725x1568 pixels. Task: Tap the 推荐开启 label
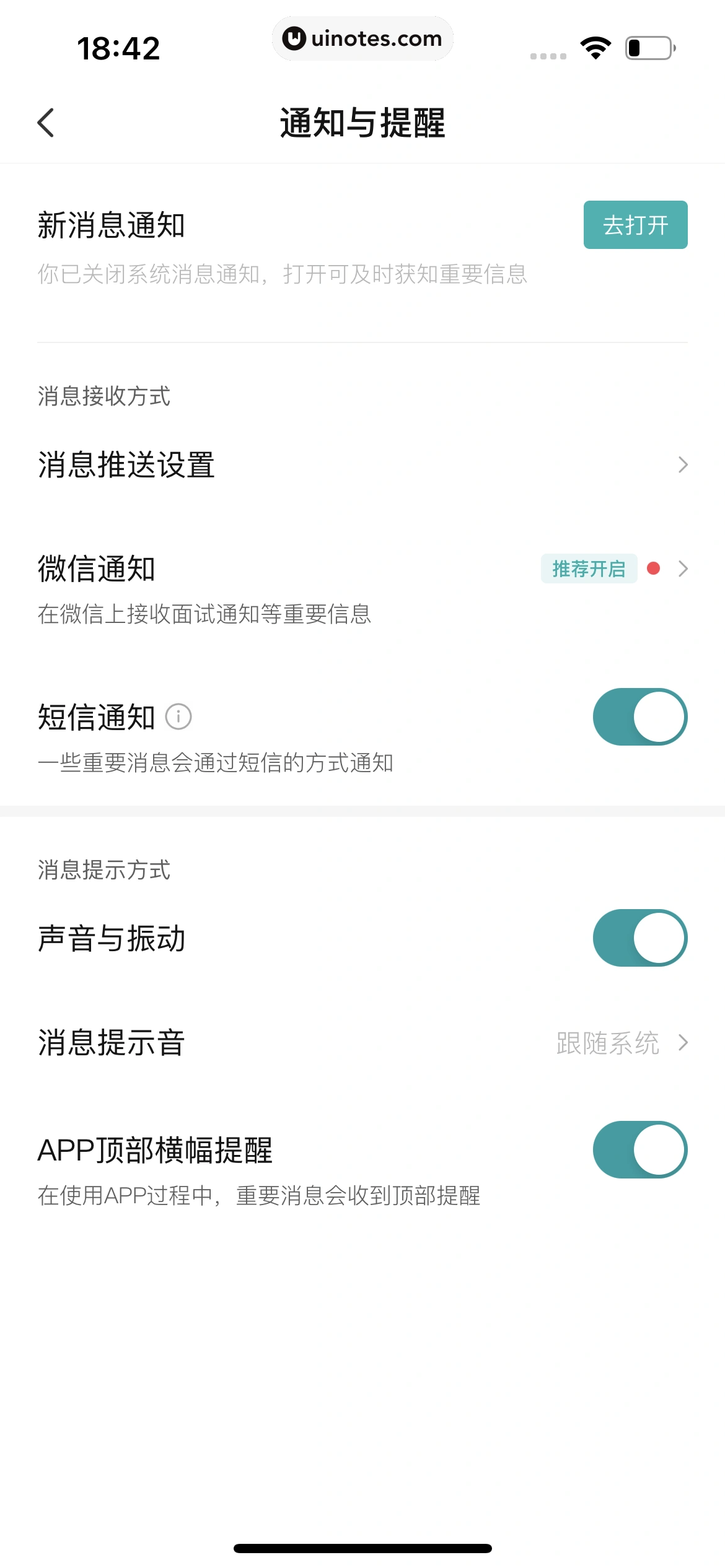[589, 568]
